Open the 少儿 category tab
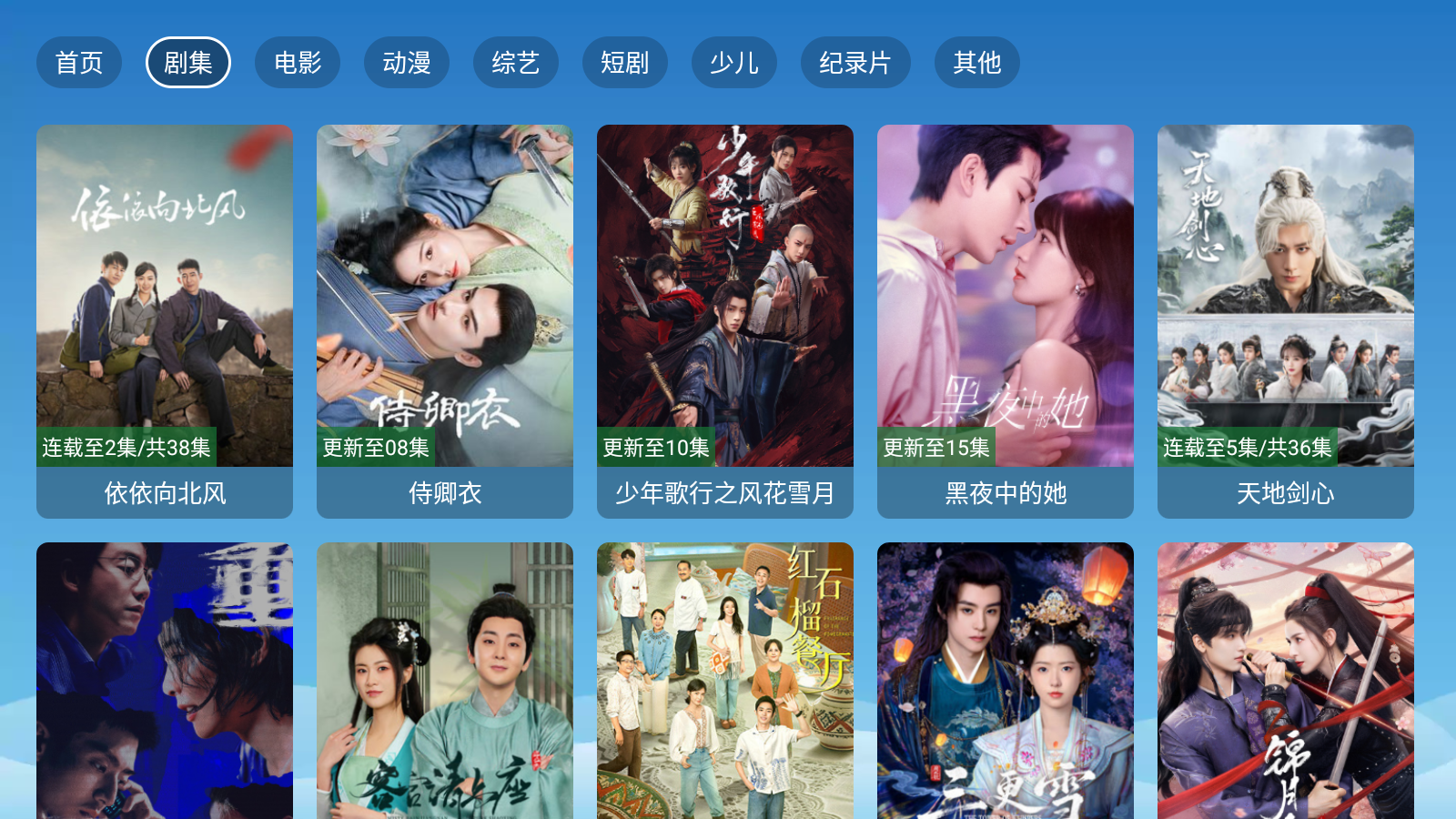The height and width of the screenshot is (819, 1456). pos(734,63)
